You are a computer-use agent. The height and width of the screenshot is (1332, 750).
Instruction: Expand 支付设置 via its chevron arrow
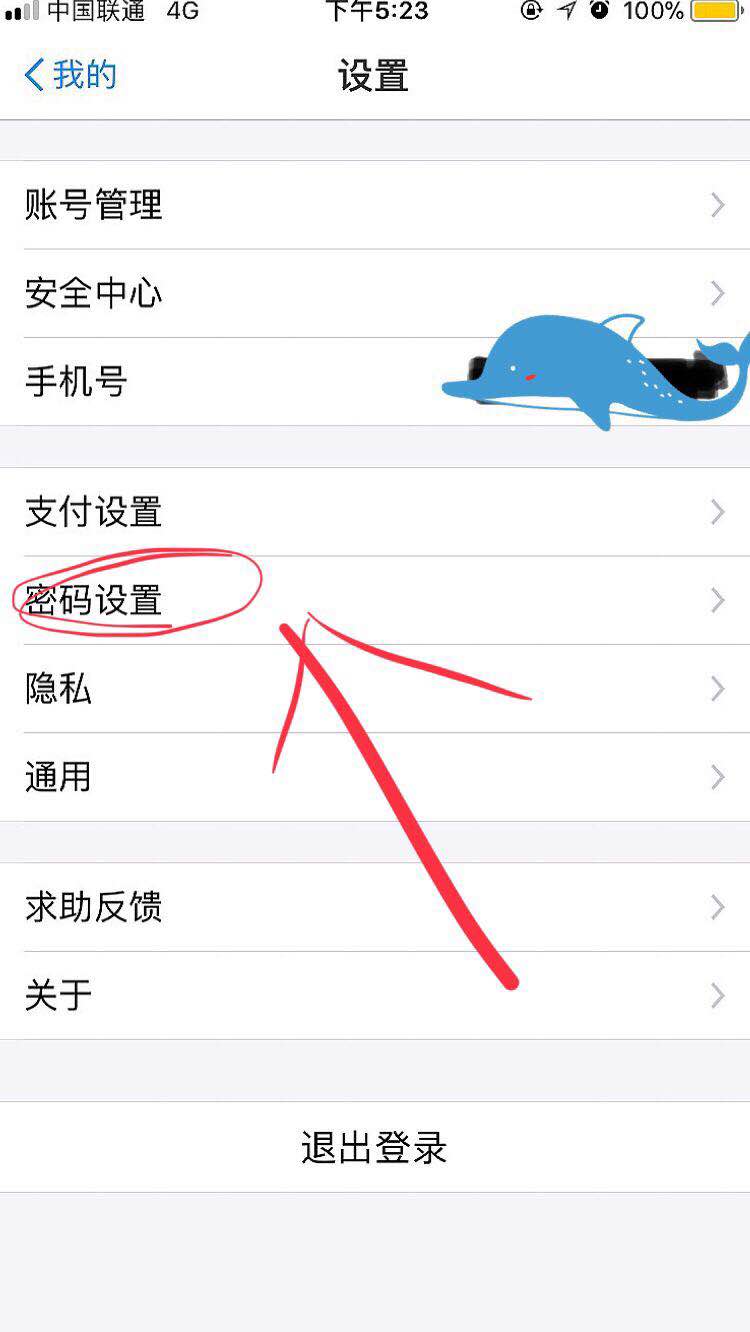tap(716, 512)
